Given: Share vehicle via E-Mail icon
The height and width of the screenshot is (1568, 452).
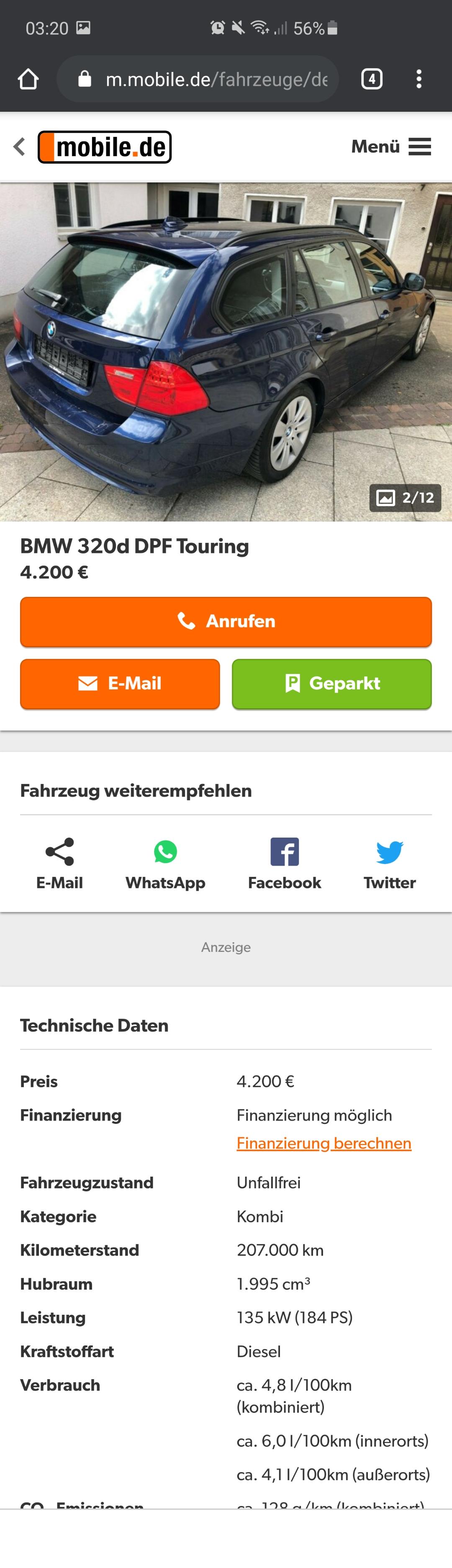Looking at the screenshot, I should [x=59, y=863].
